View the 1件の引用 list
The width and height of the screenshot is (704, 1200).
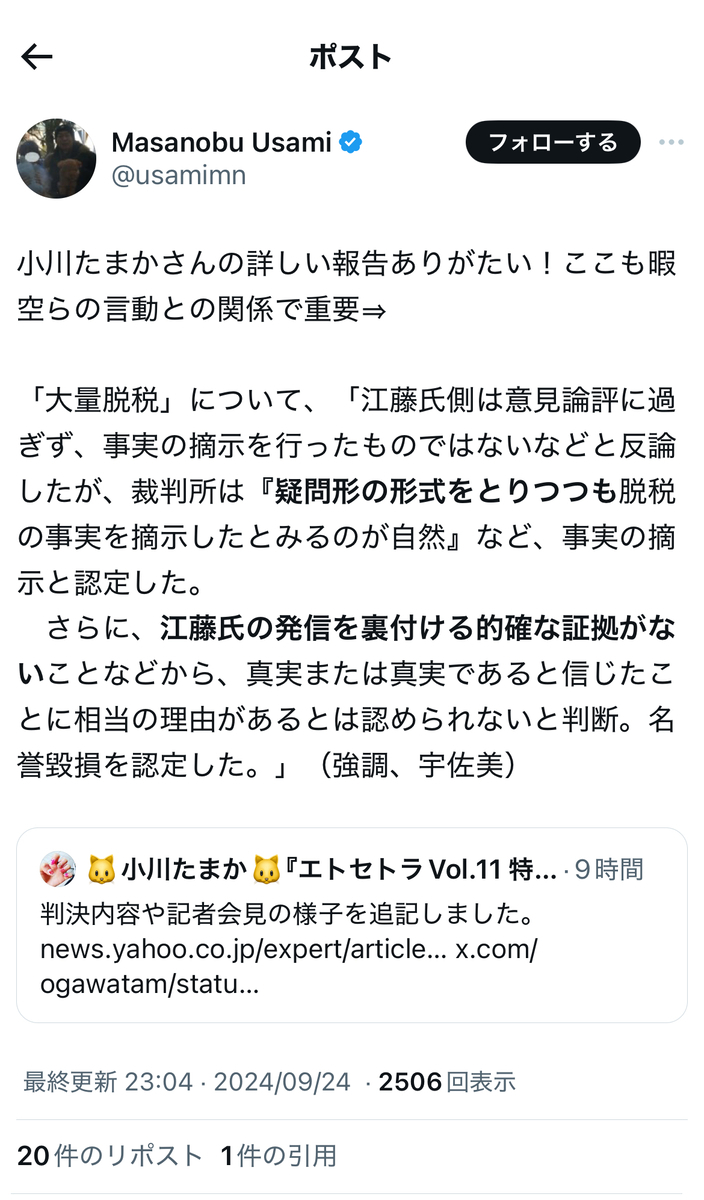[278, 1156]
